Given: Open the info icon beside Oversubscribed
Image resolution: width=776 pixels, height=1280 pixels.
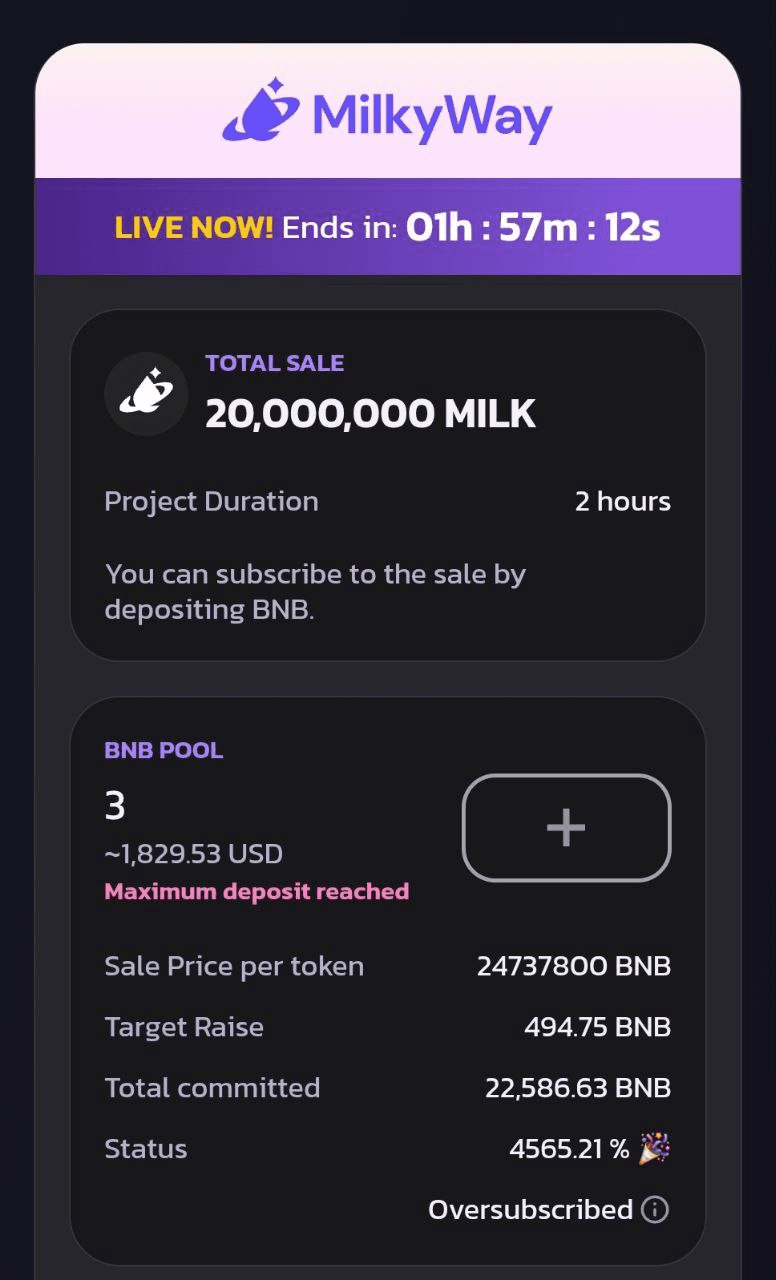Looking at the screenshot, I should point(655,1210).
